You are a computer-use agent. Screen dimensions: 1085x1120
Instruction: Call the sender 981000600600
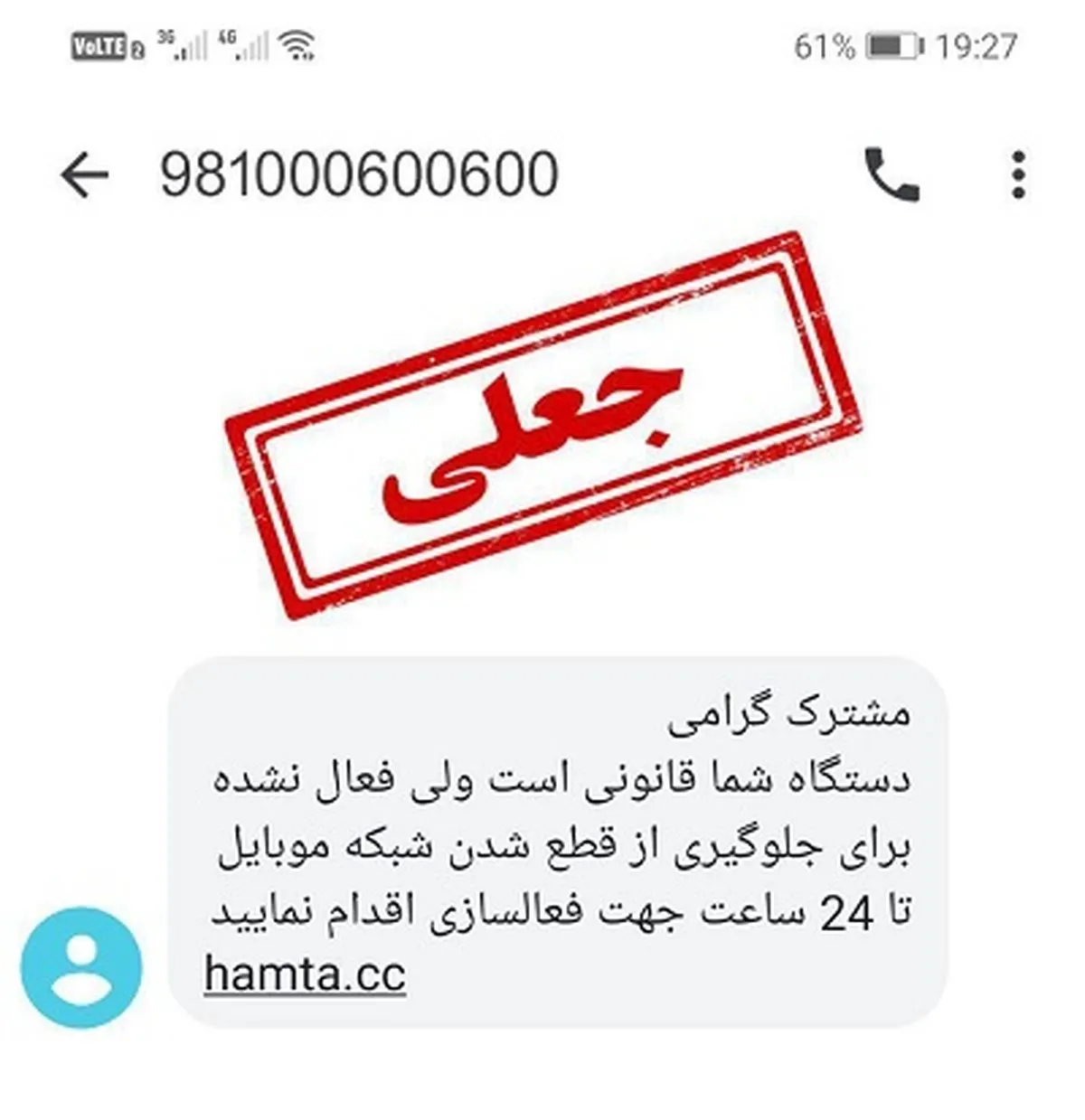pyautogui.click(x=892, y=174)
